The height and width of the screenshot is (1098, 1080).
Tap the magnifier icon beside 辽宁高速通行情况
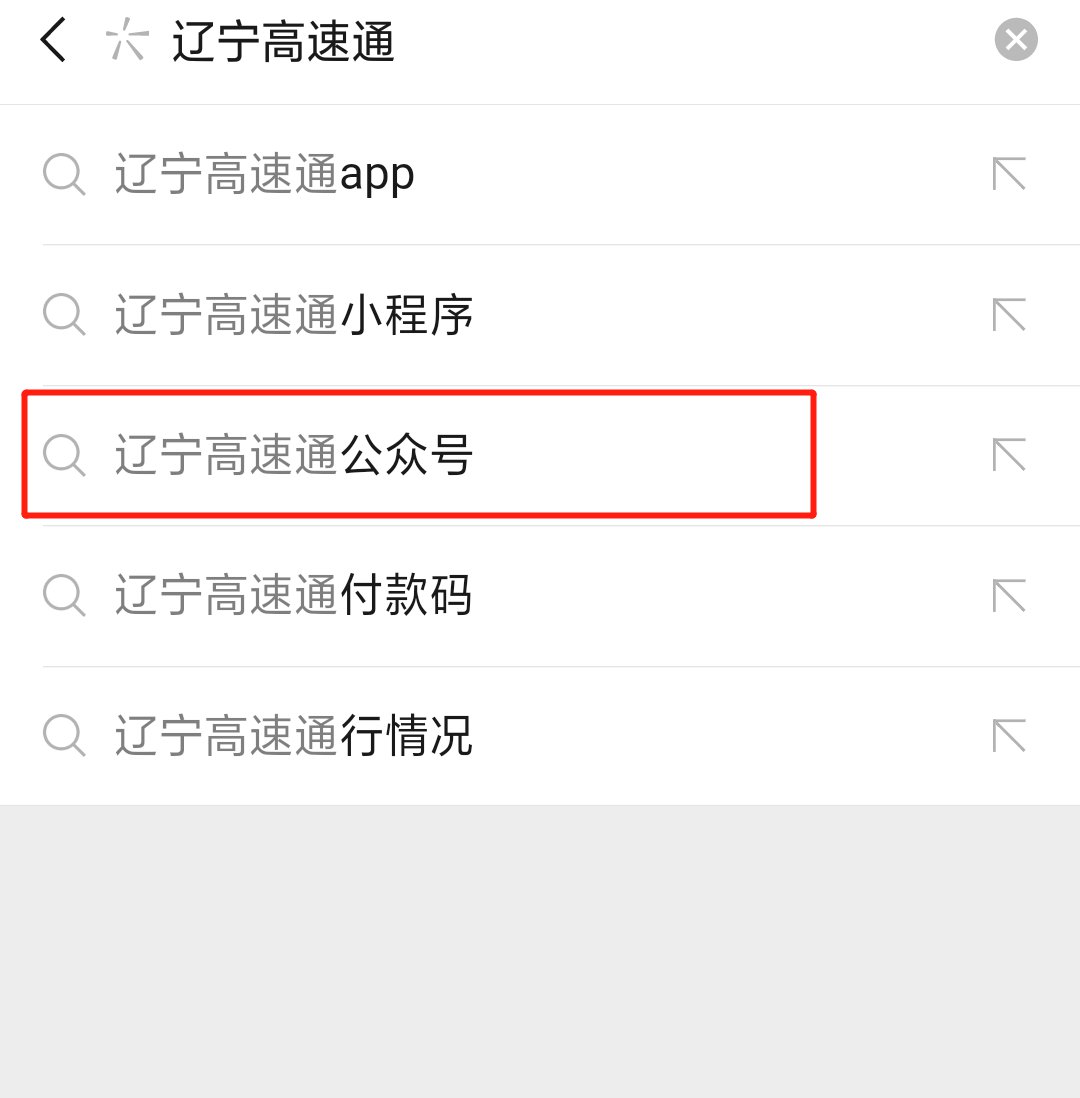click(x=64, y=736)
